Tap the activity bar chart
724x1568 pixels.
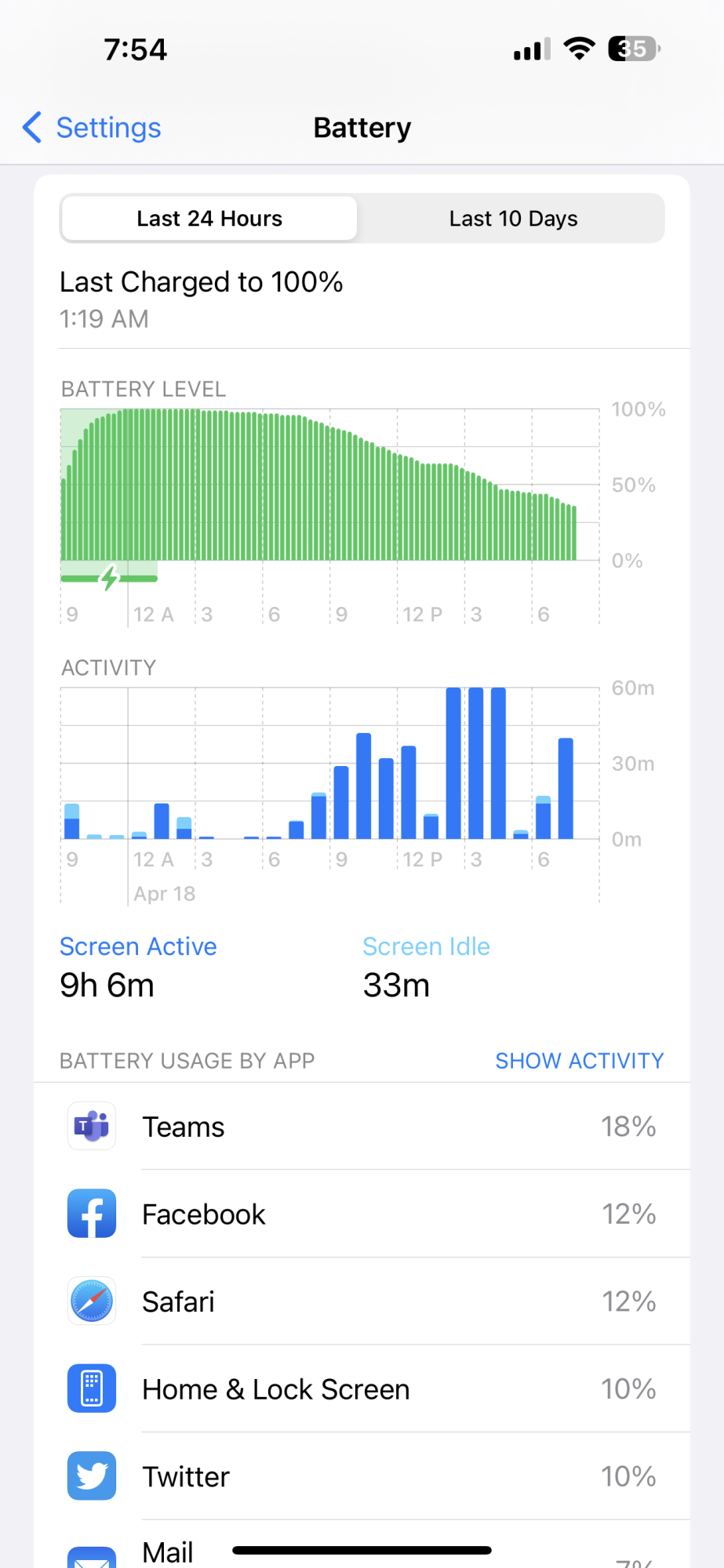point(329,764)
